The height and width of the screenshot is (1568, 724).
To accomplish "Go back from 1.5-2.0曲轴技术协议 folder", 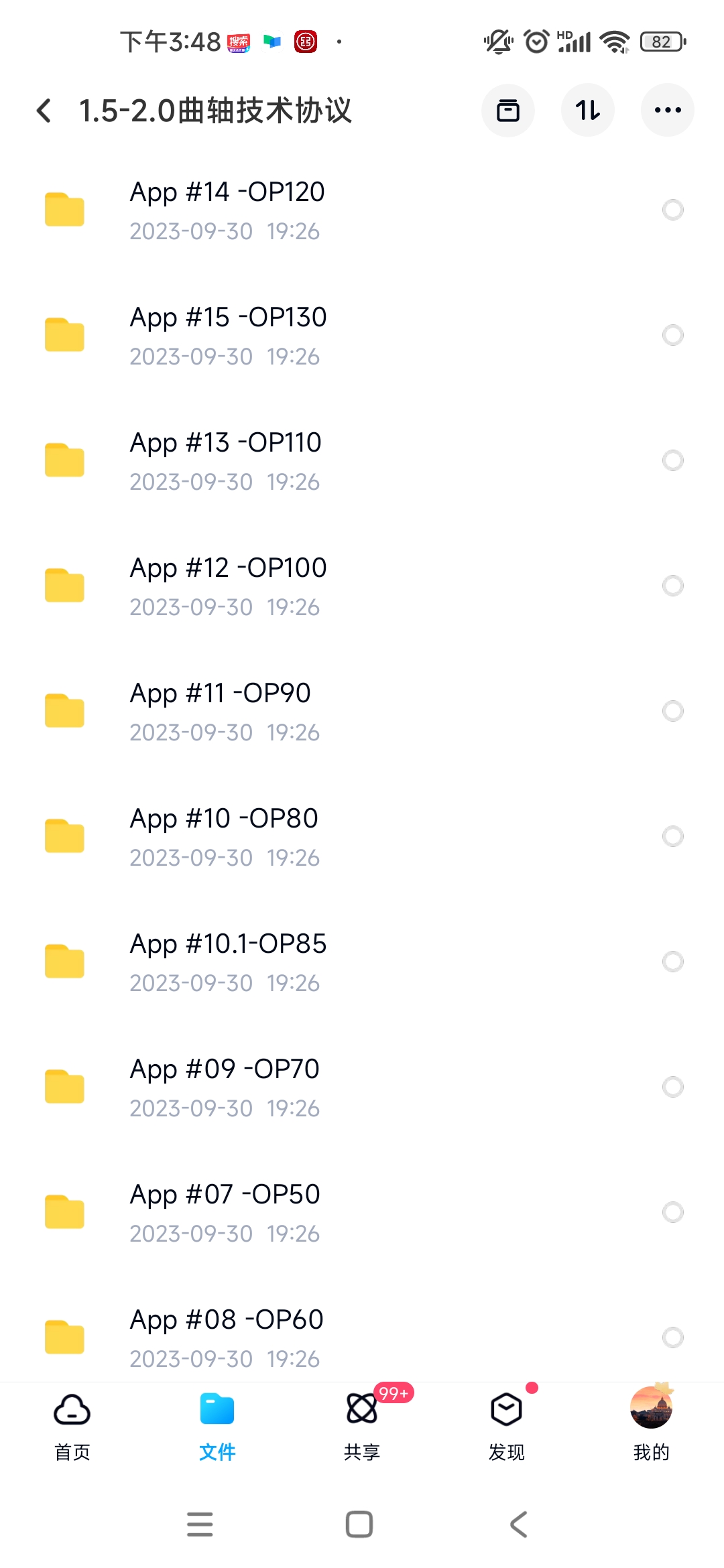I will click(44, 111).
